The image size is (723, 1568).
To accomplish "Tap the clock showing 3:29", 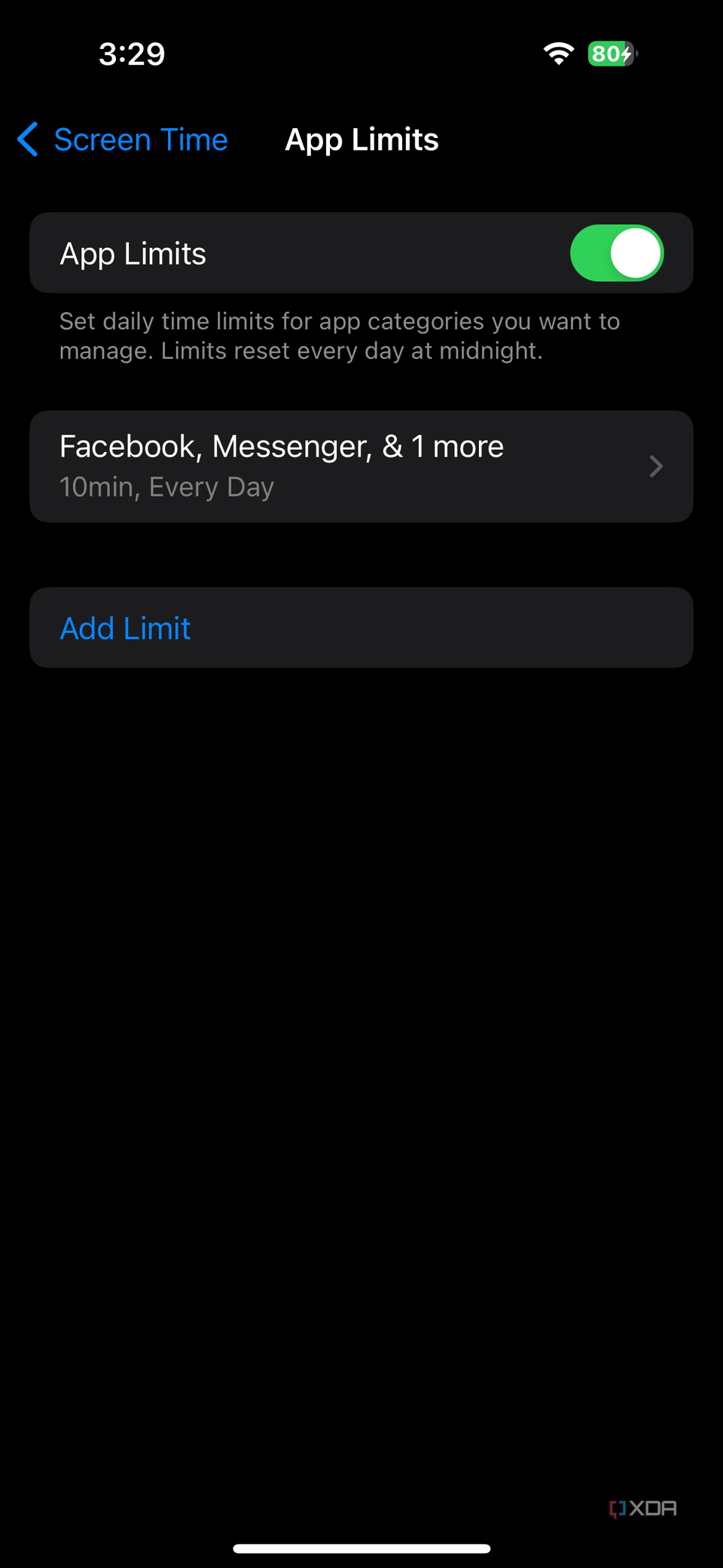I will coord(133,53).
